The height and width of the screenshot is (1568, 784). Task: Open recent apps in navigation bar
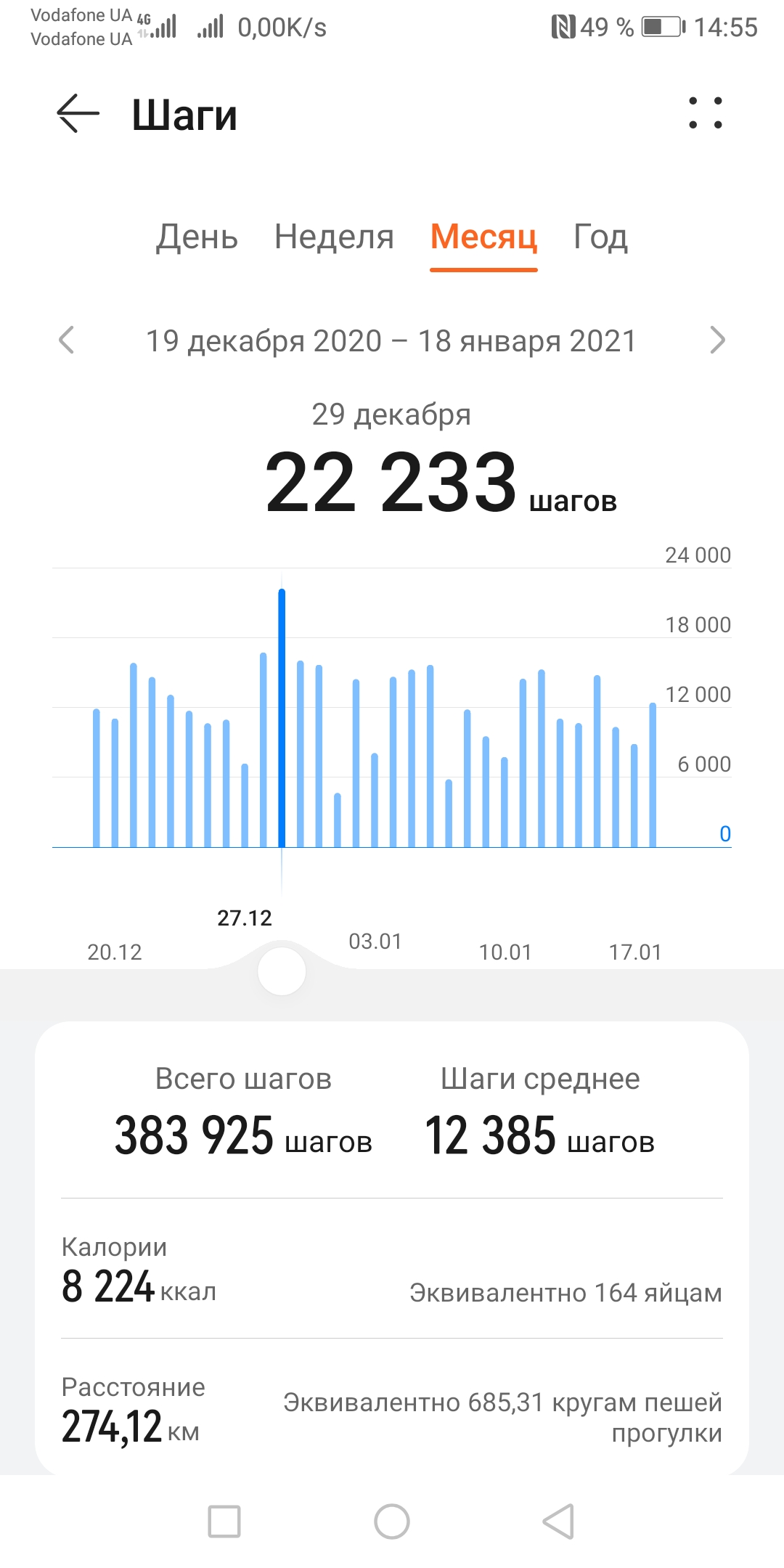tap(224, 1521)
